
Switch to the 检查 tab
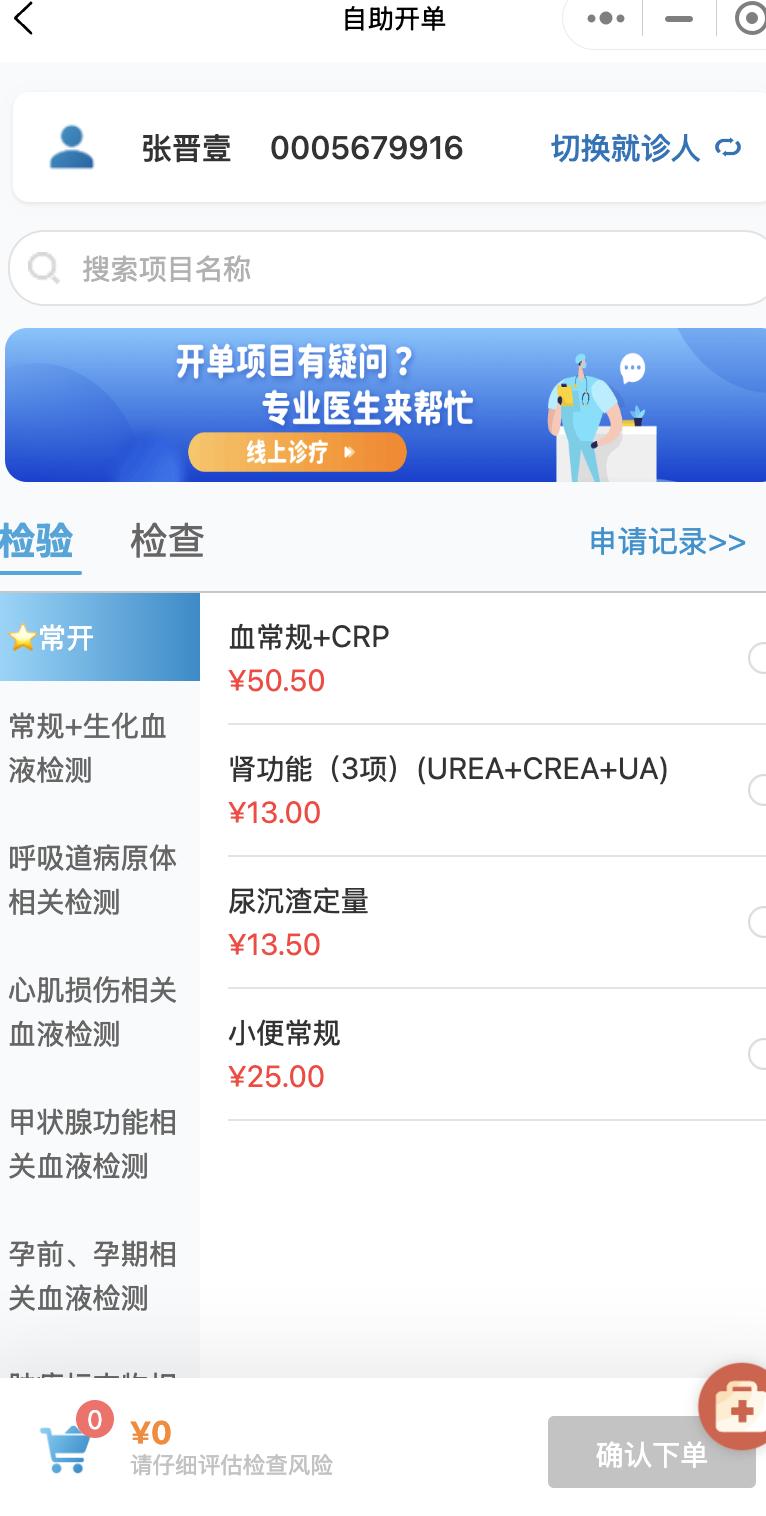point(167,541)
